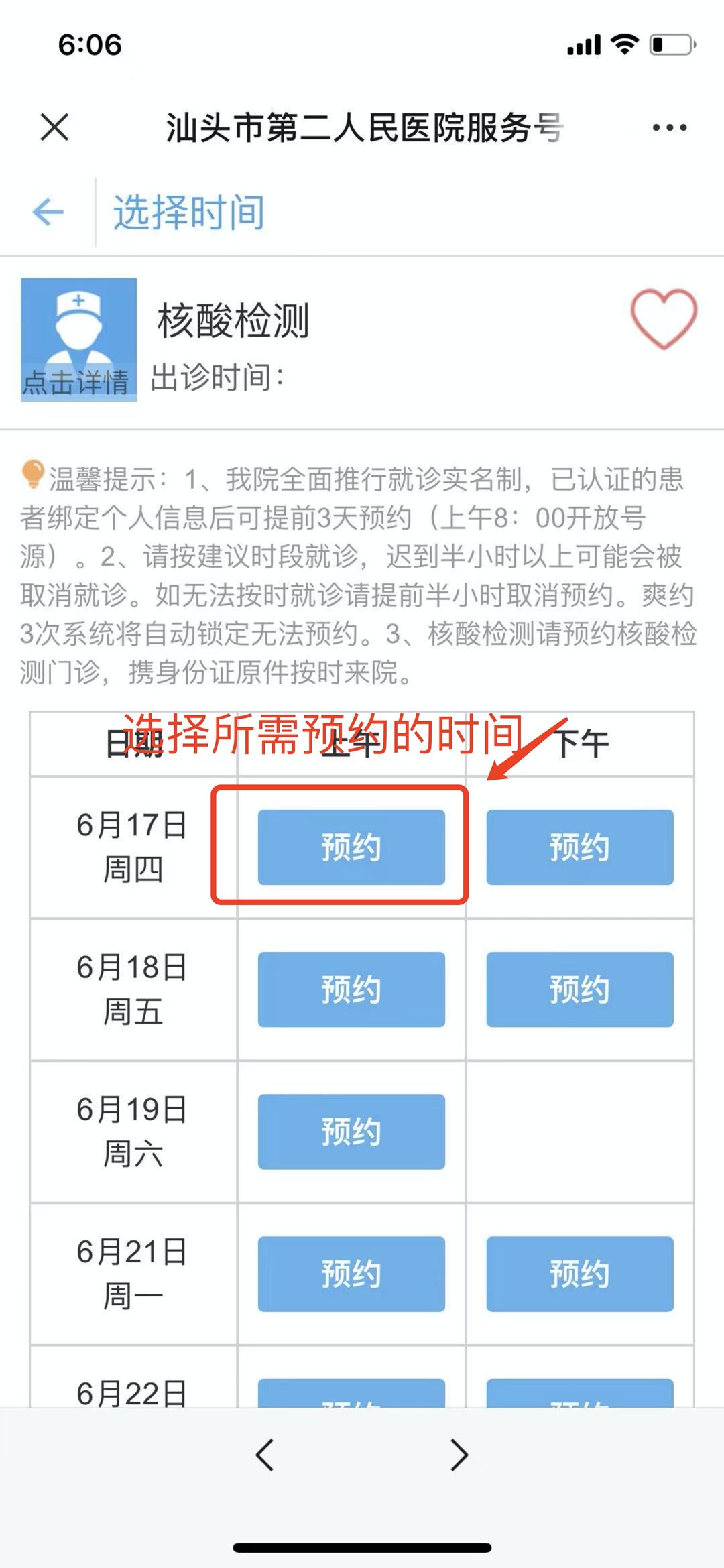Reserve the 6月18日 morning appointment
The width and height of the screenshot is (724, 1568).
351,989
